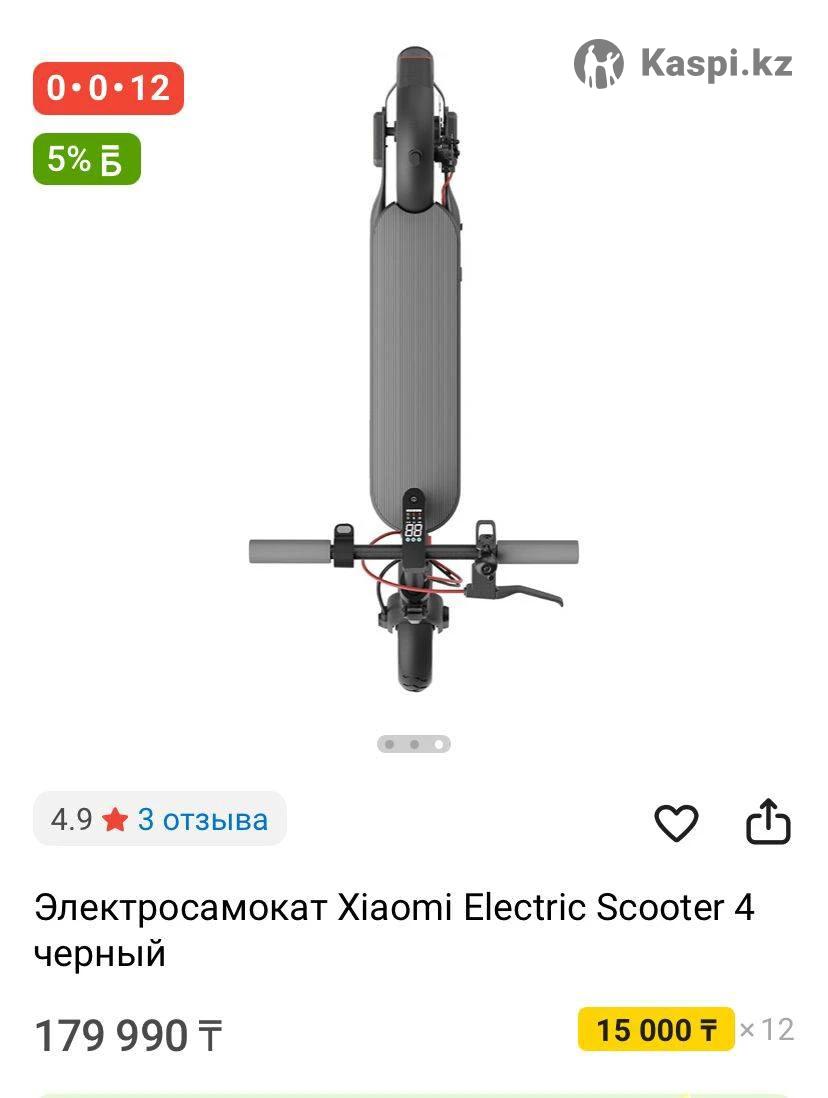The height and width of the screenshot is (1098, 828).
Task: Tap the image page indicator dots
Action: (x=413, y=744)
